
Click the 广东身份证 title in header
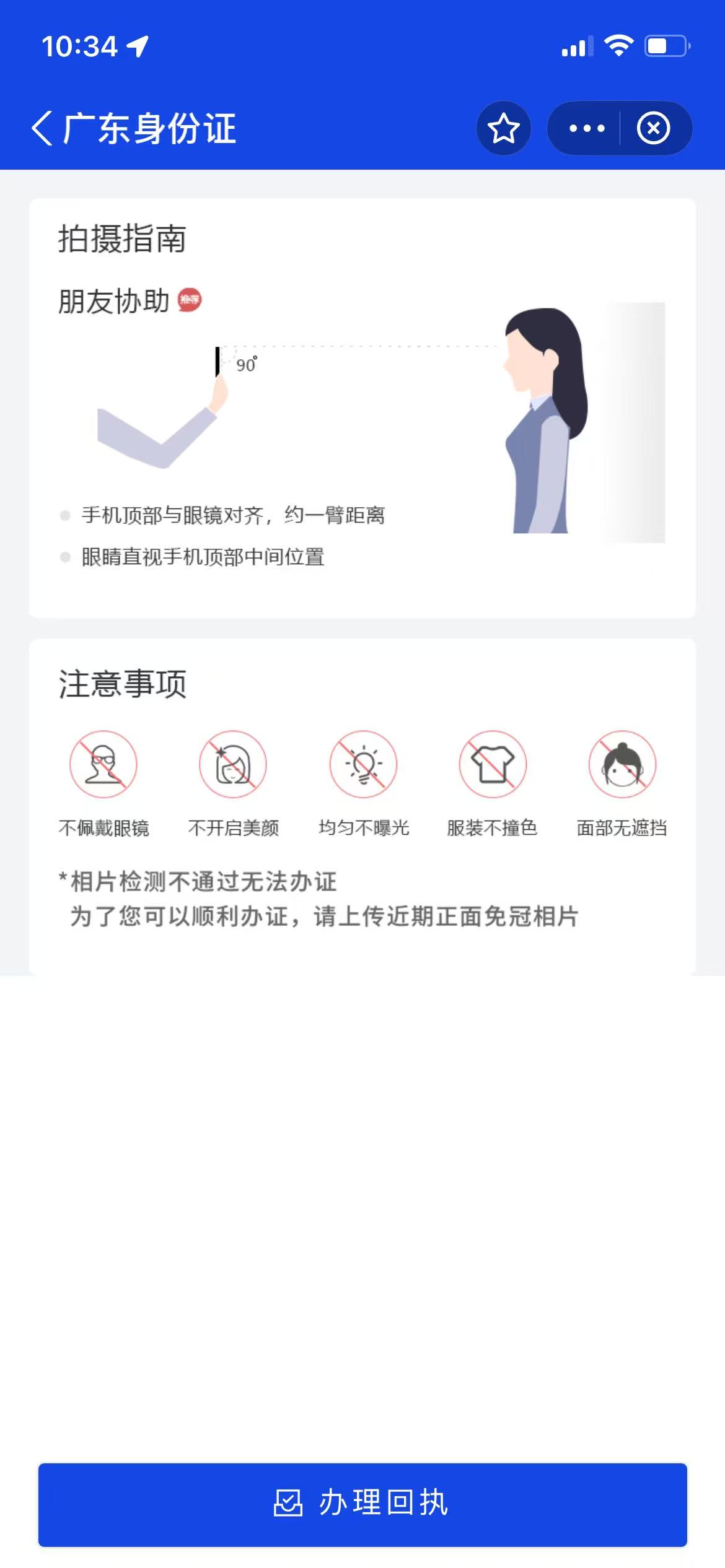click(x=149, y=128)
